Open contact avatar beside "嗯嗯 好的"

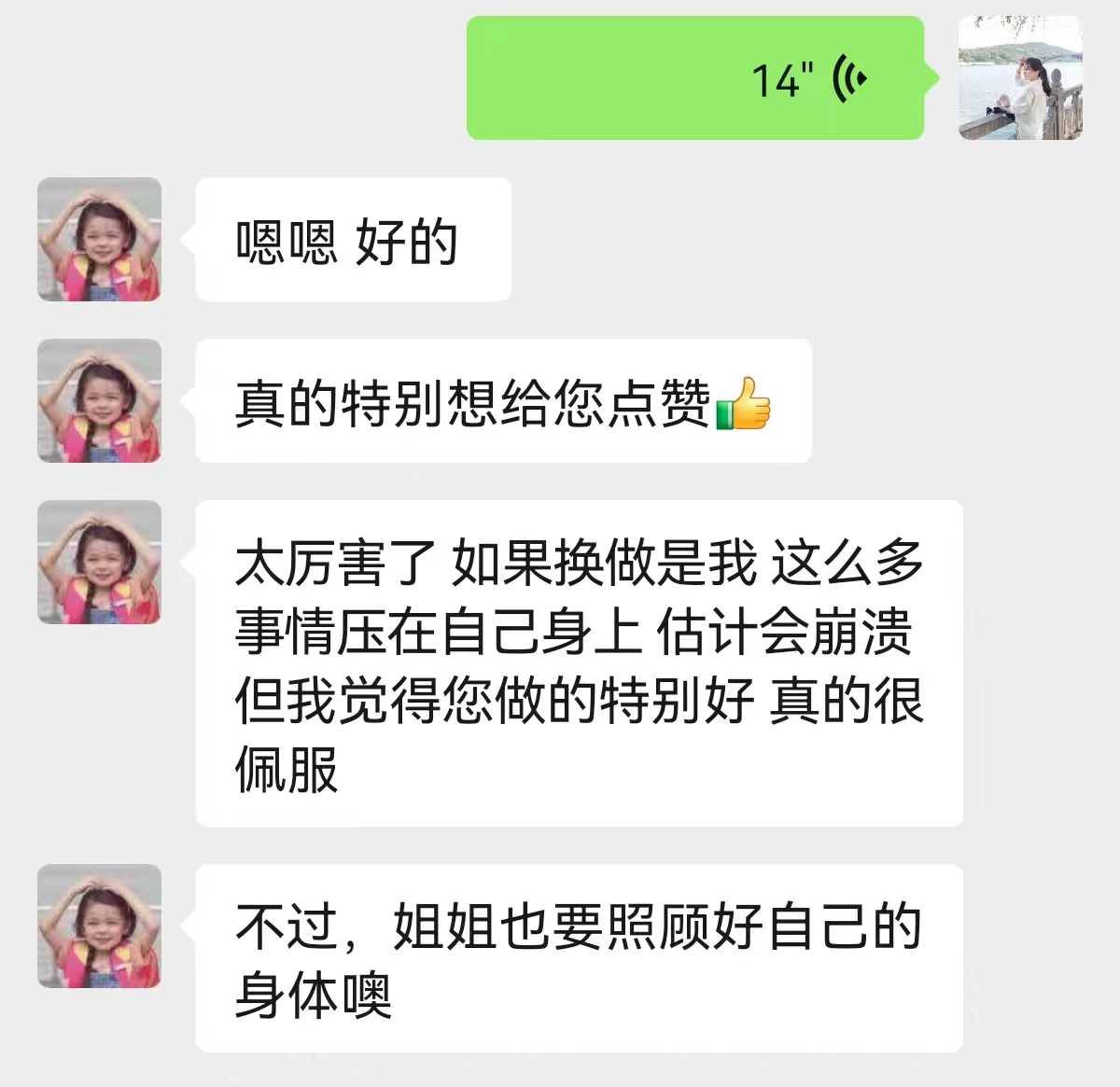99,240
